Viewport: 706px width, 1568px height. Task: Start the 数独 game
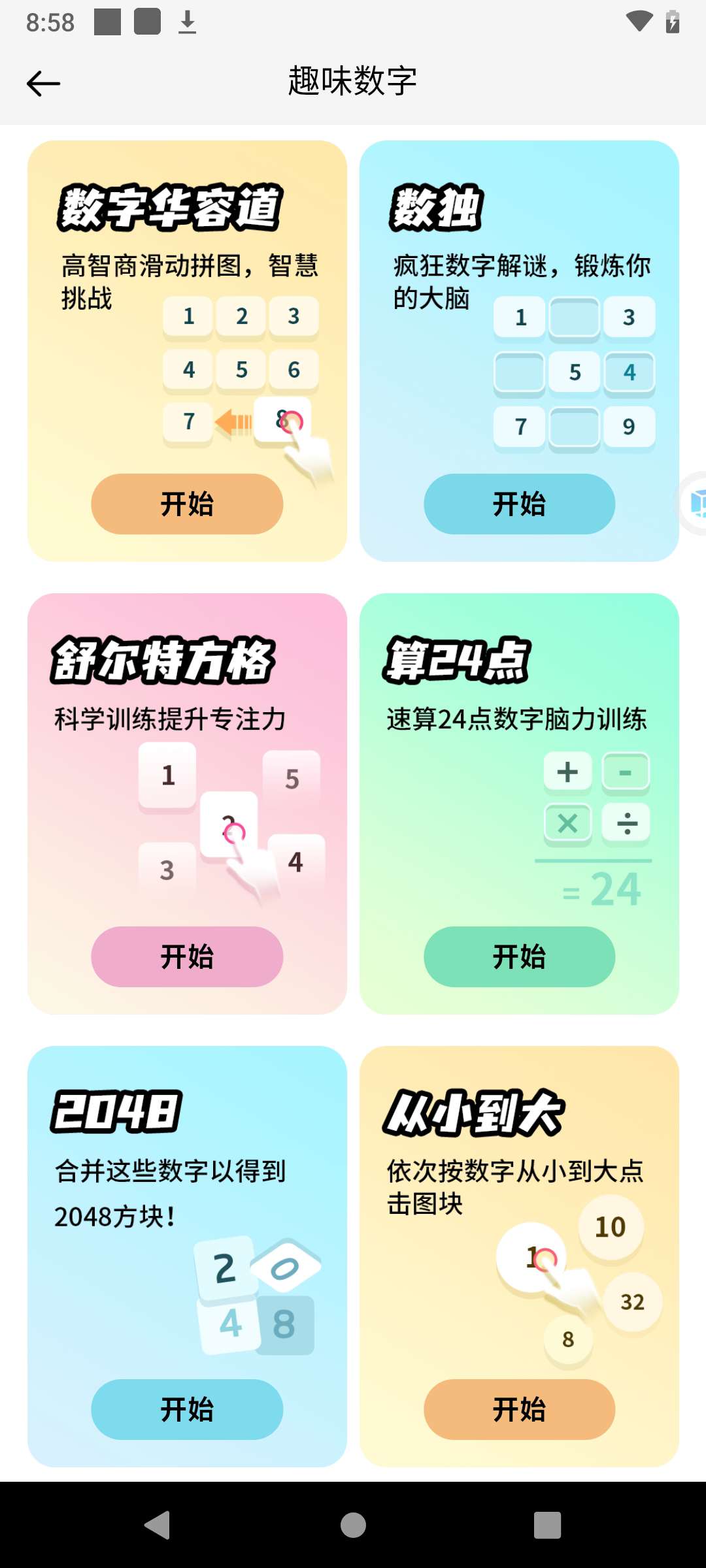point(519,504)
